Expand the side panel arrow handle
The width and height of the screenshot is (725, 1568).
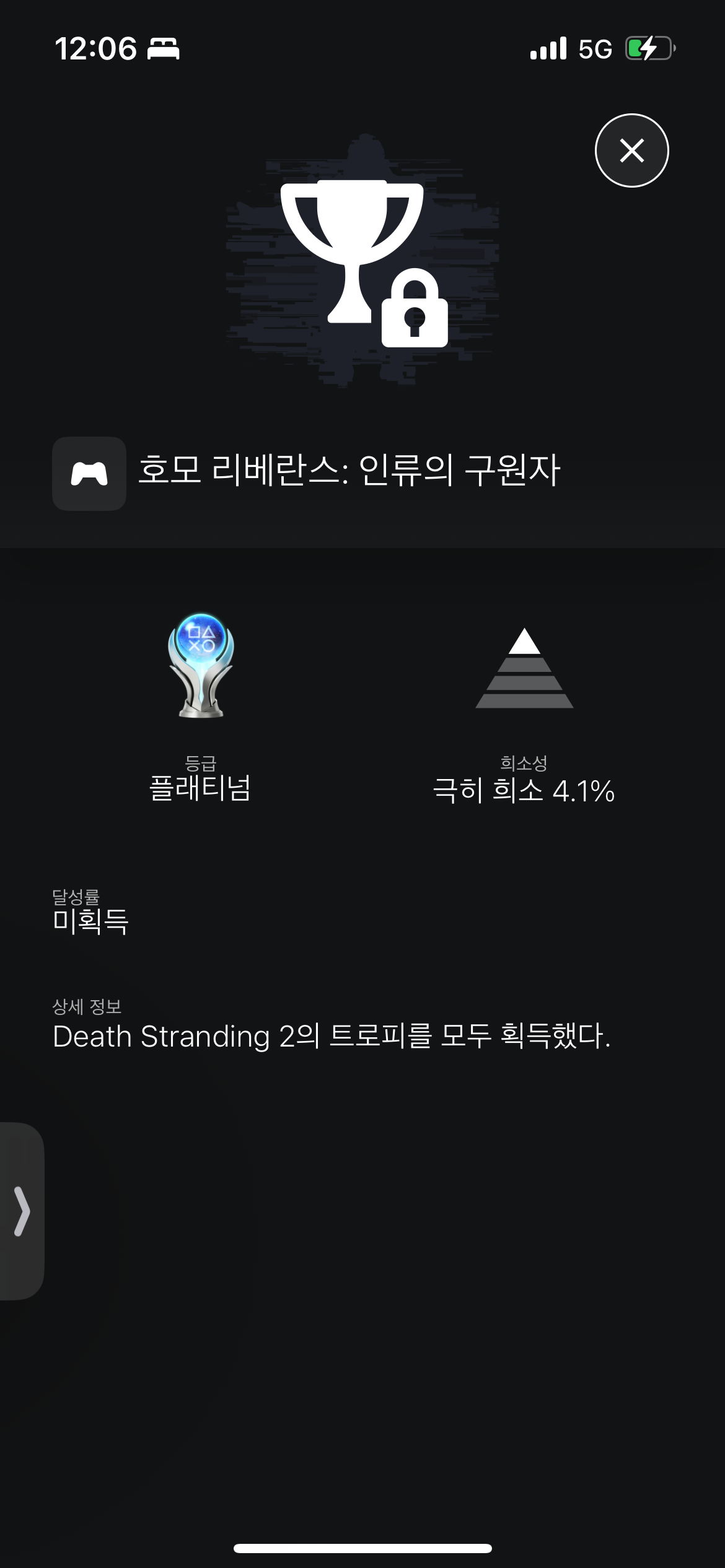[22, 1211]
